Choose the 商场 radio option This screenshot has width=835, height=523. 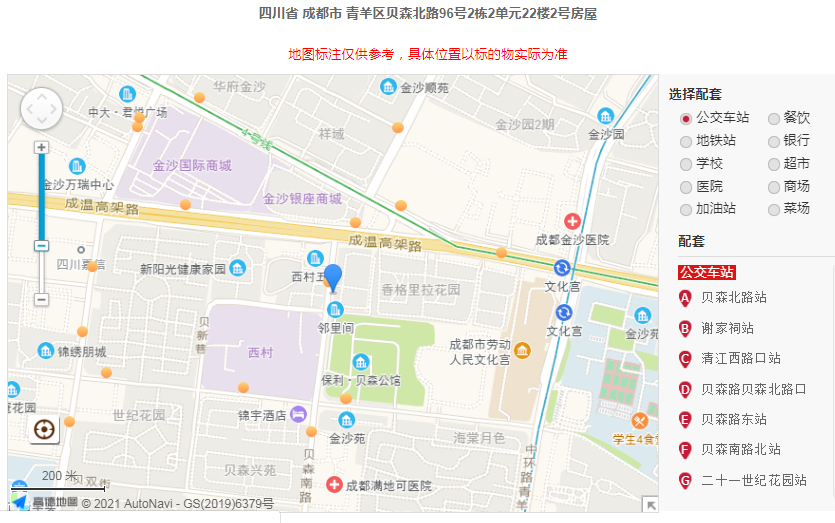tap(774, 187)
